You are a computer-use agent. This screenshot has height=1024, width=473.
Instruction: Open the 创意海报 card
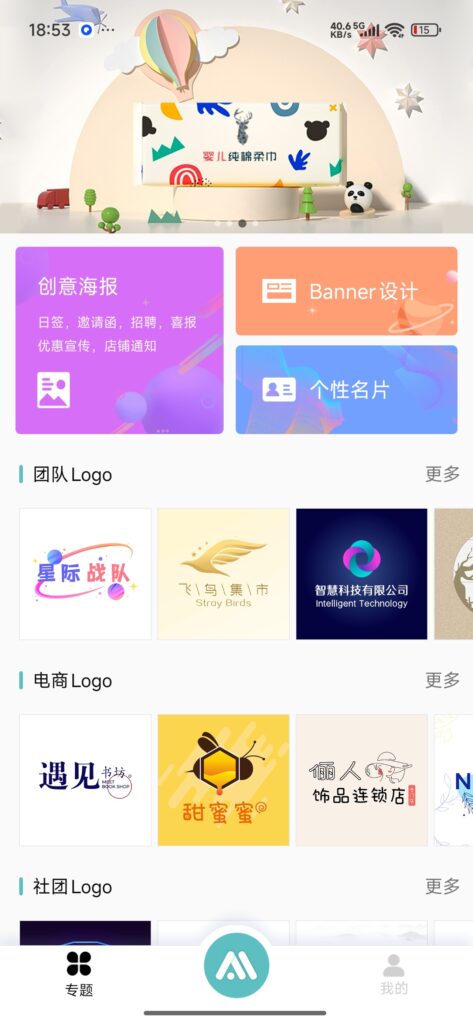[x=120, y=340]
